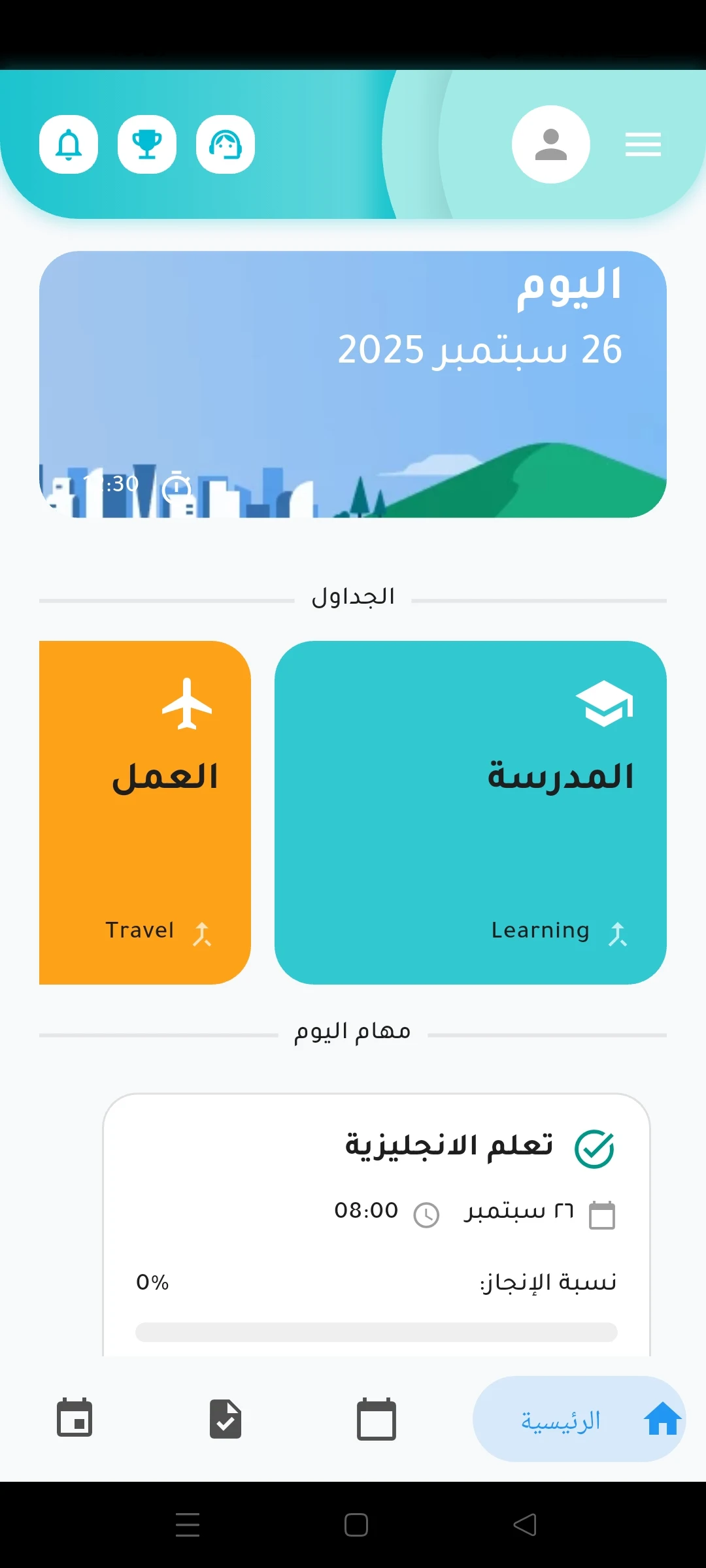Open the العمل Travel schedule card
Viewport: 706px width, 1568px height.
coord(145,812)
